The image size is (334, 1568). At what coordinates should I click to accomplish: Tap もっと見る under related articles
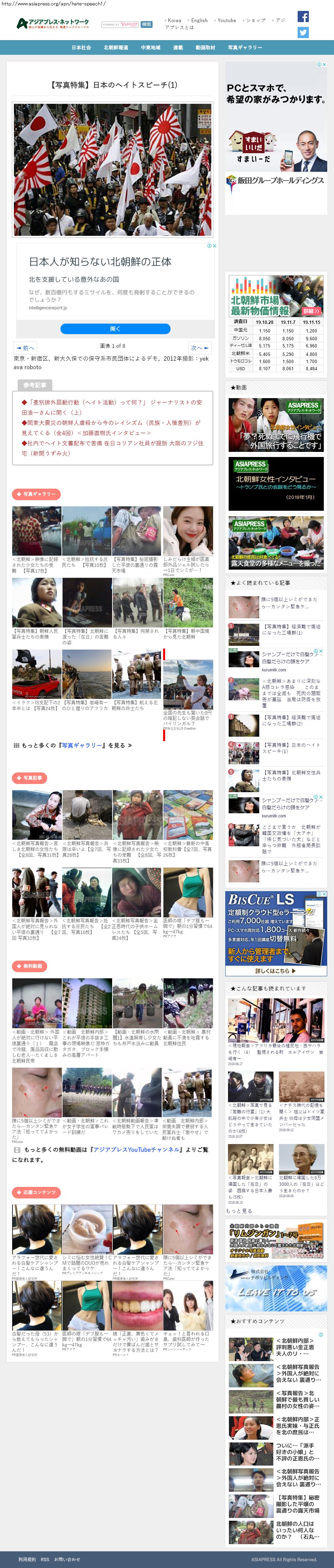coord(239,1211)
